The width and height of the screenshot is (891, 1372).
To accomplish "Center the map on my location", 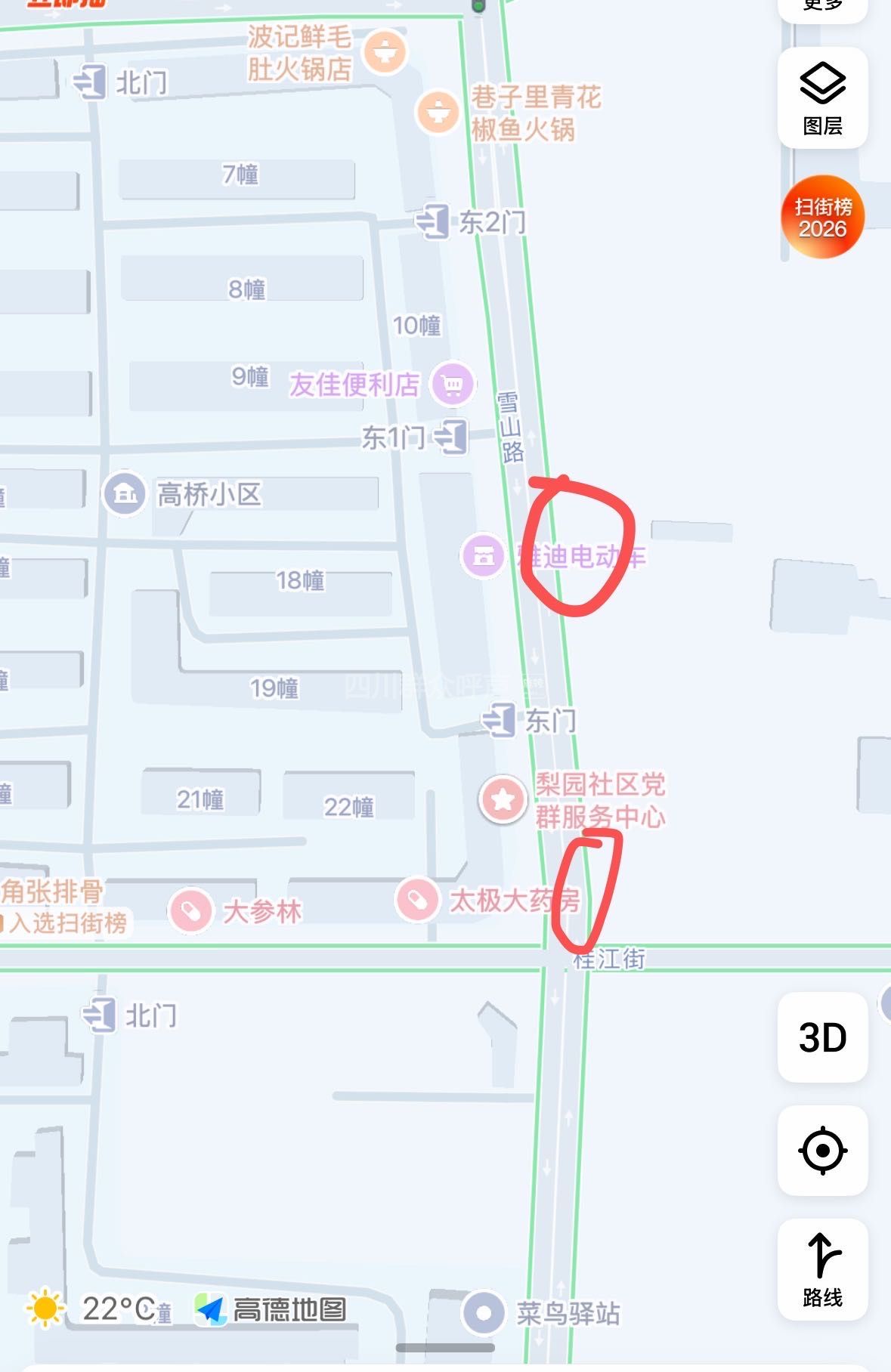I will (822, 1150).
